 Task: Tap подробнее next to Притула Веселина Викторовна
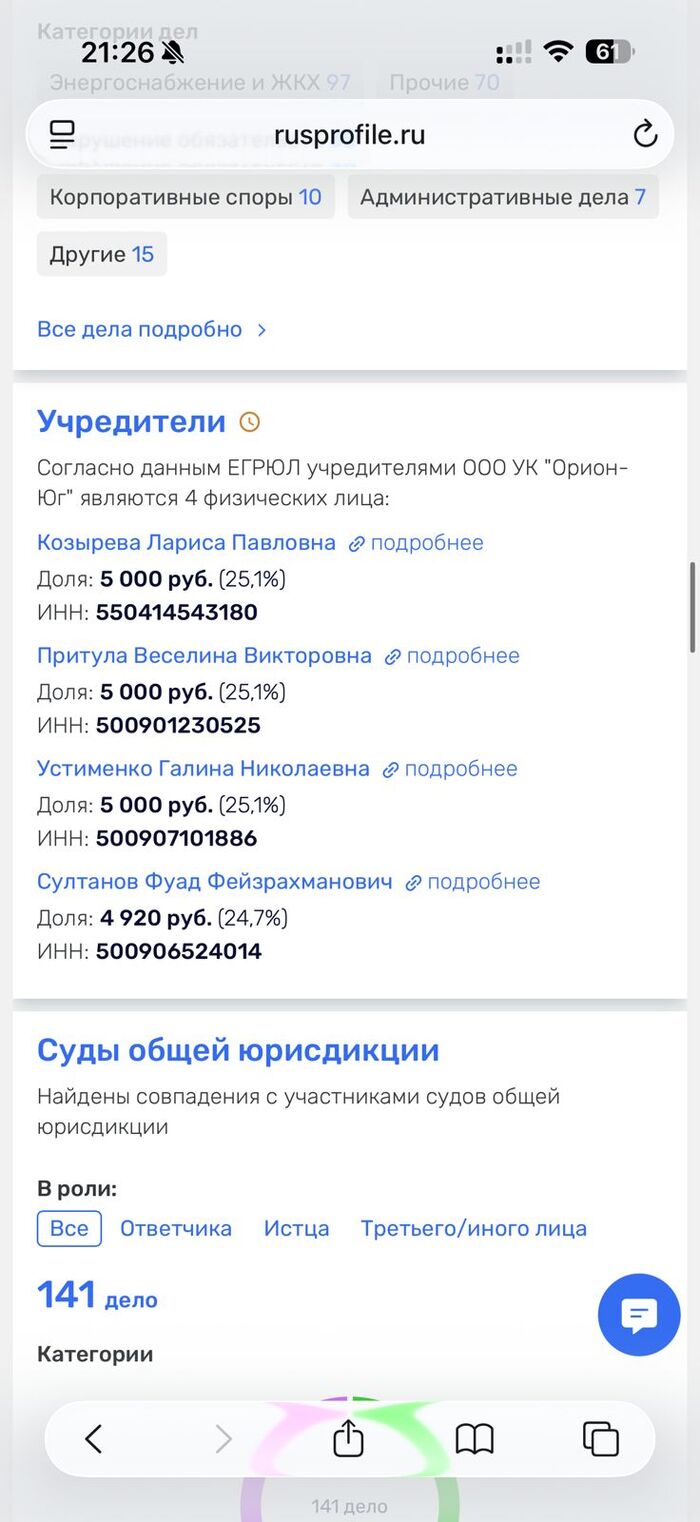pyautogui.click(x=462, y=656)
